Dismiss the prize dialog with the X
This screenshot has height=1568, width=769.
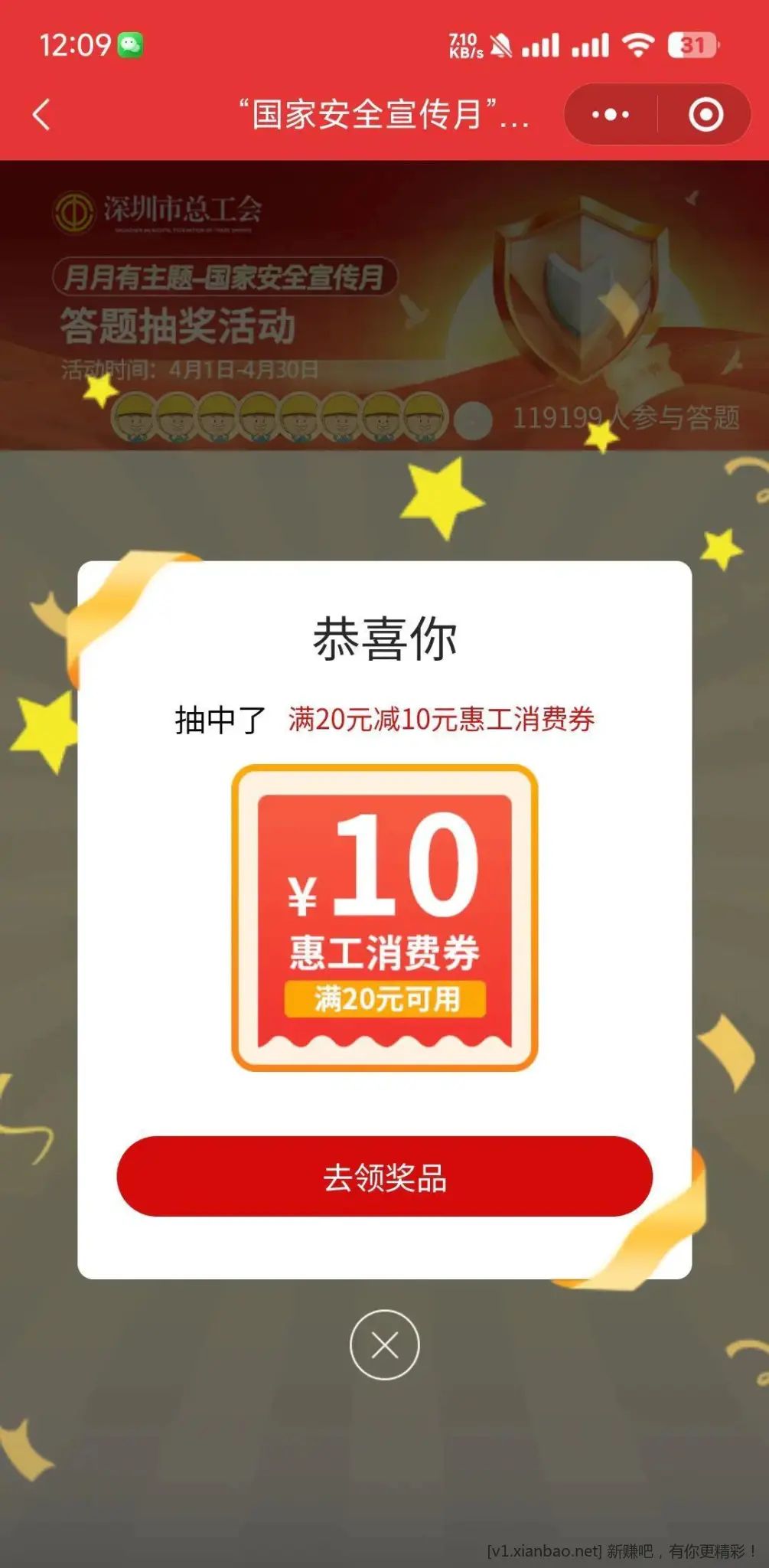[384, 1345]
